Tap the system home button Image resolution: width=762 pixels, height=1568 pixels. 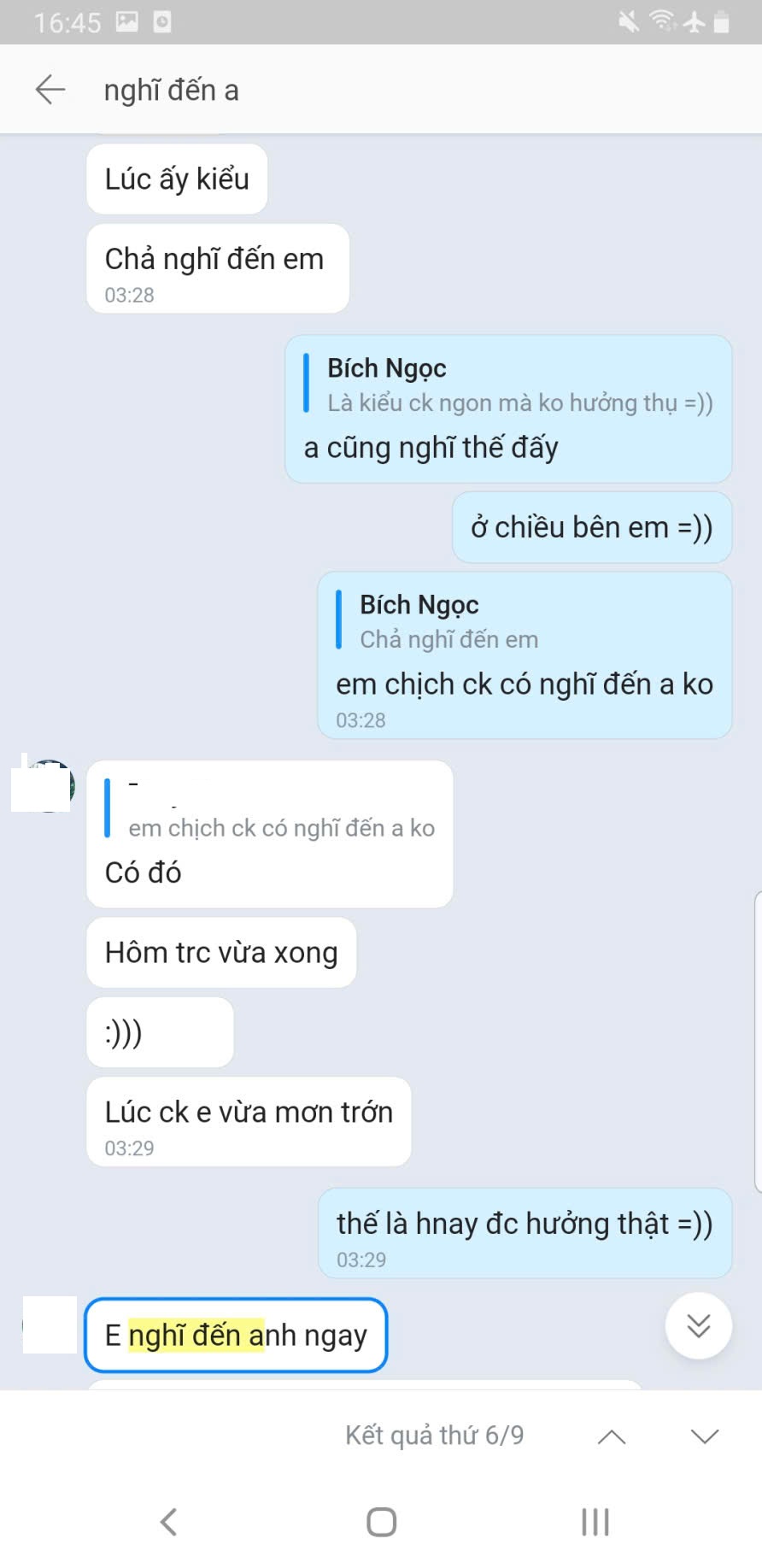coord(381,1522)
